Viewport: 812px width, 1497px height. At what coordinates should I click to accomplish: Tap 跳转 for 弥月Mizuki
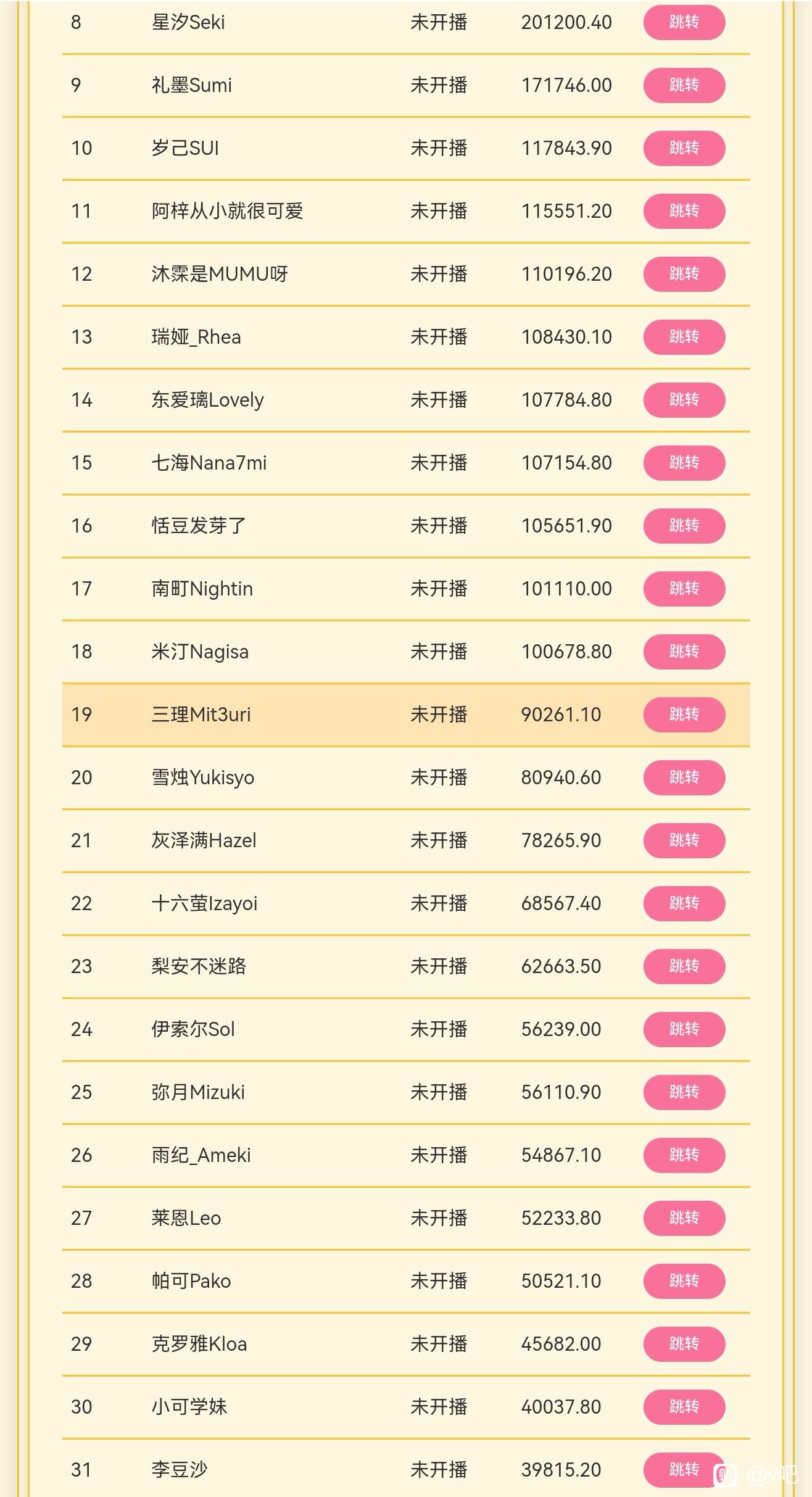pyautogui.click(x=684, y=1092)
